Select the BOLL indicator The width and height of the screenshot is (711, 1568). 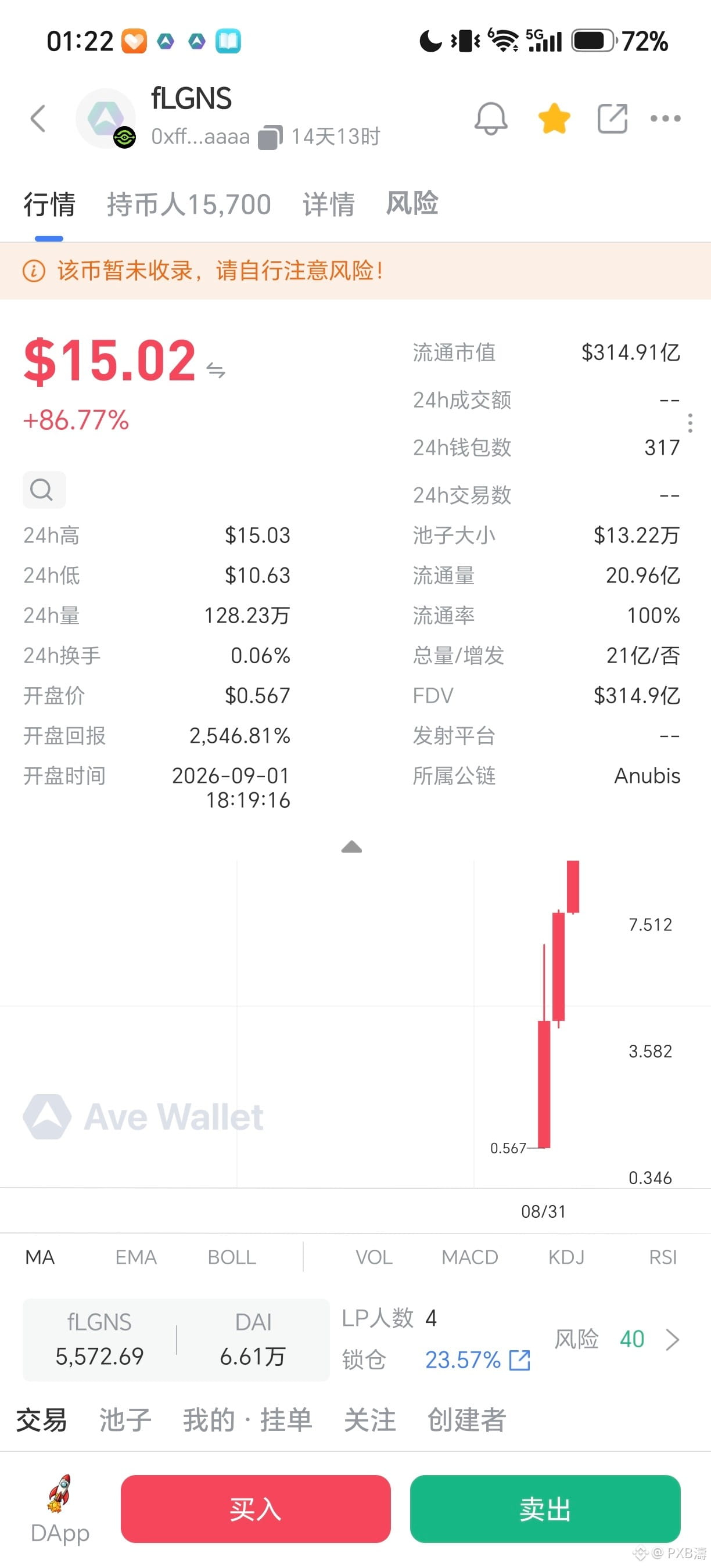[x=231, y=1257]
